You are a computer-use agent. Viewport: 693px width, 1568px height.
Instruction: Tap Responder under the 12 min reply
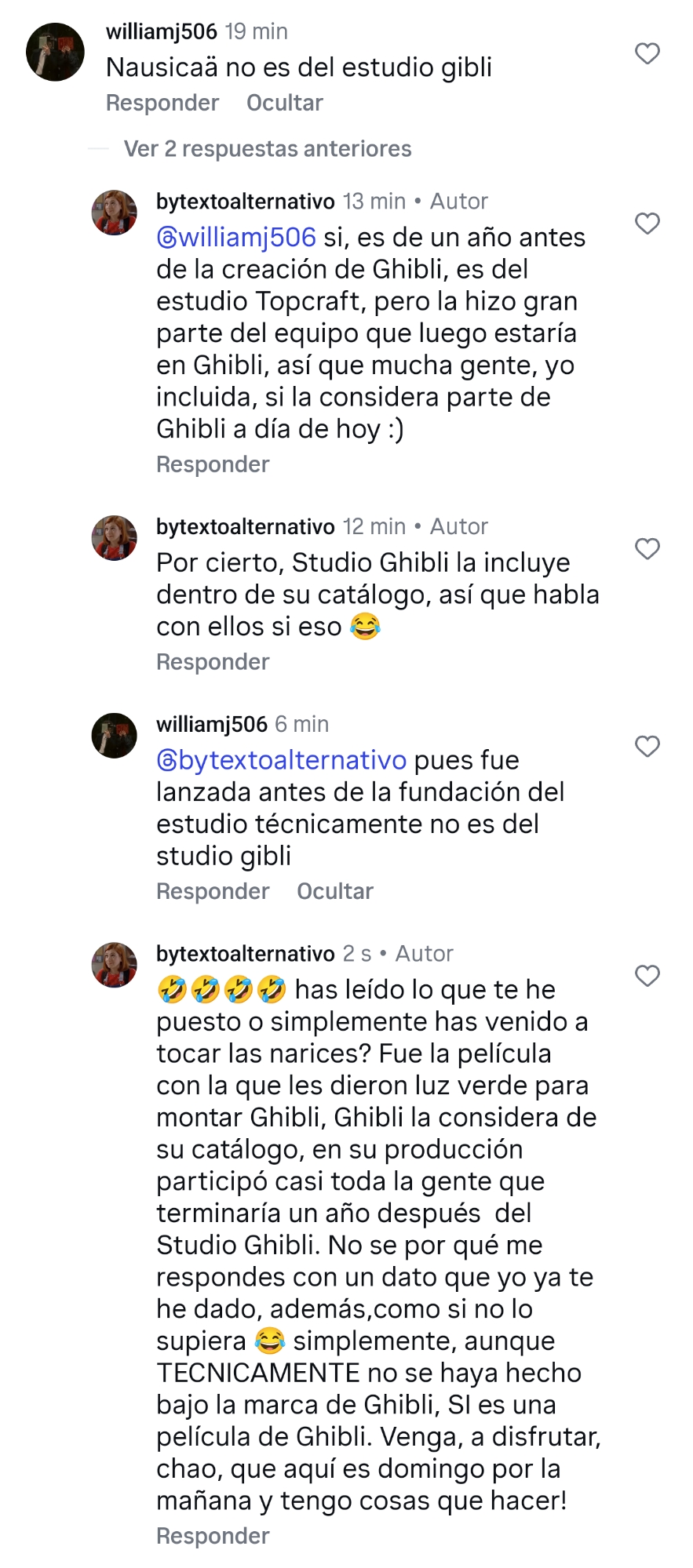coord(213,662)
